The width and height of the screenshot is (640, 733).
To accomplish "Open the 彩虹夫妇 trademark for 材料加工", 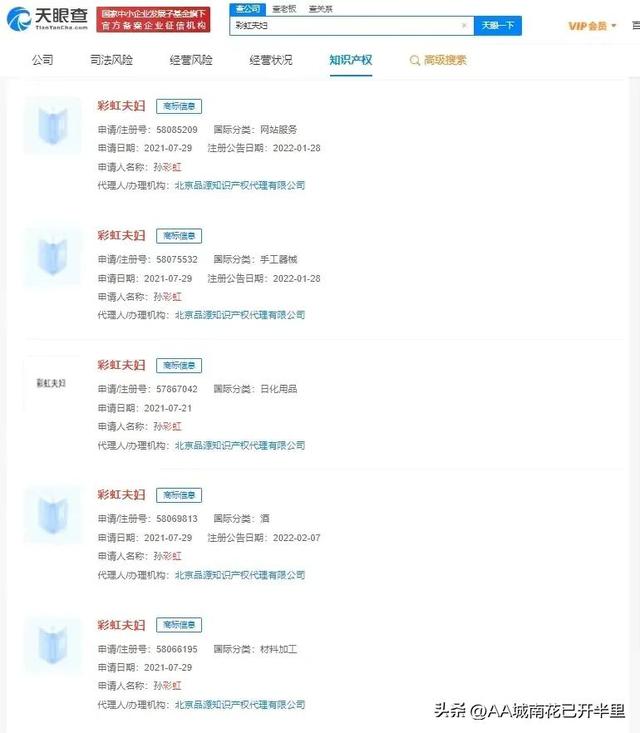I will tap(121, 625).
